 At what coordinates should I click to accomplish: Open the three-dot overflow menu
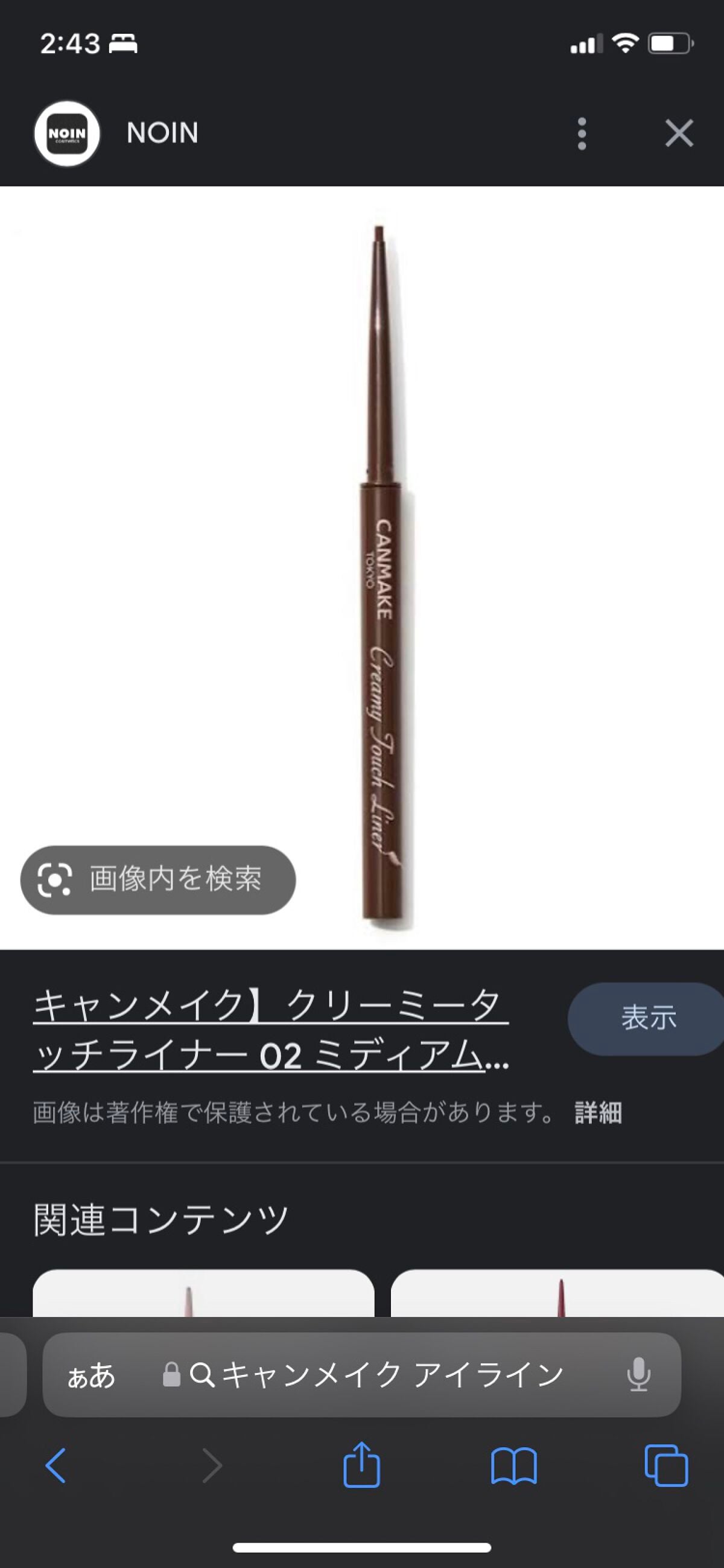tap(582, 133)
